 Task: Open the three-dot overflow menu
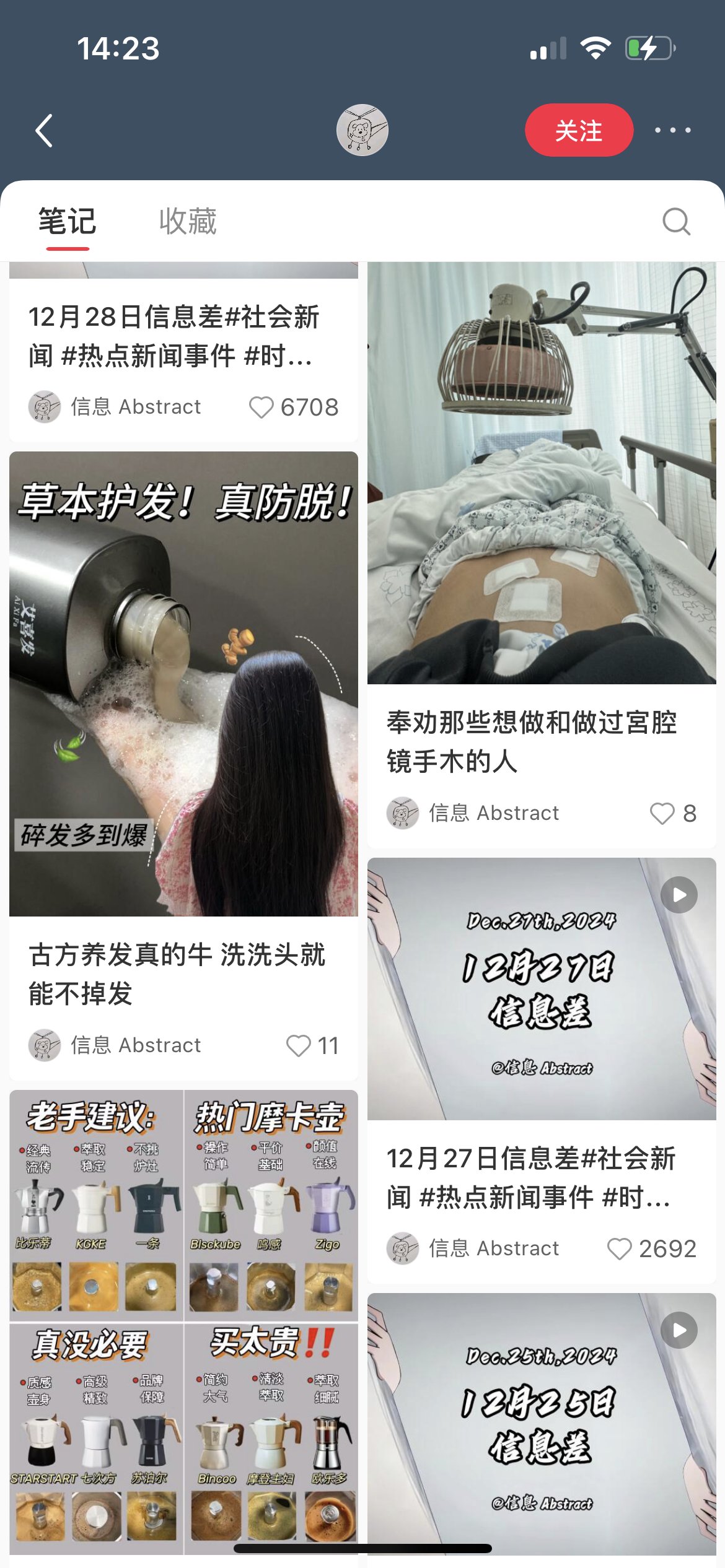[672, 130]
